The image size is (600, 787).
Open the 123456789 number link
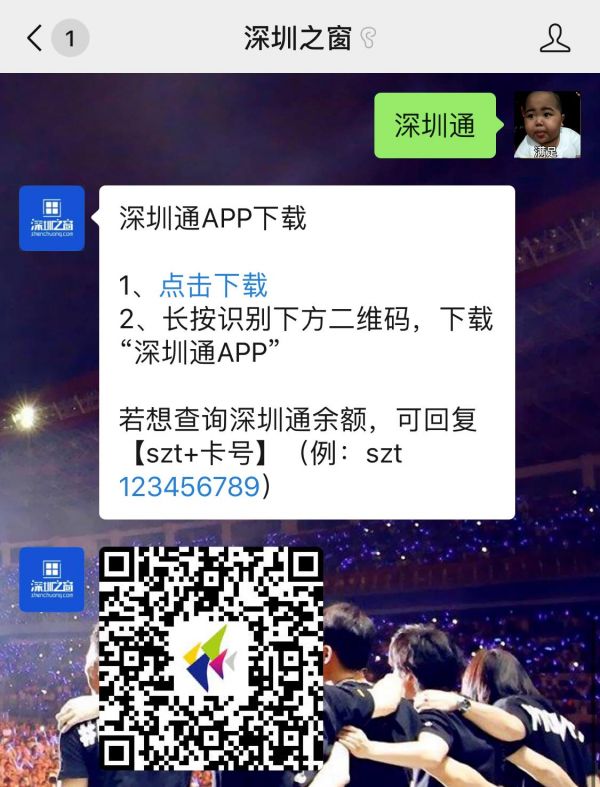[189, 487]
